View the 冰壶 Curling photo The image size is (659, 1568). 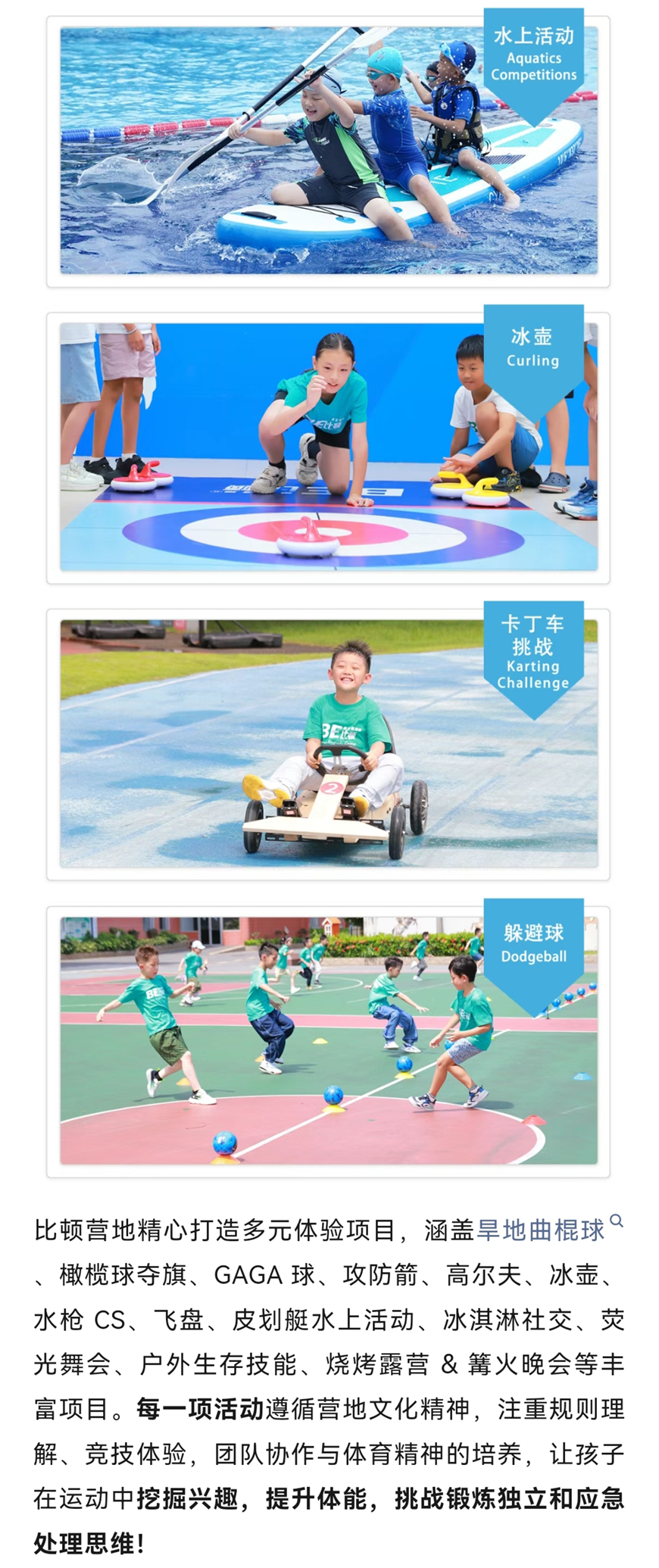pyautogui.click(x=328, y=447)
